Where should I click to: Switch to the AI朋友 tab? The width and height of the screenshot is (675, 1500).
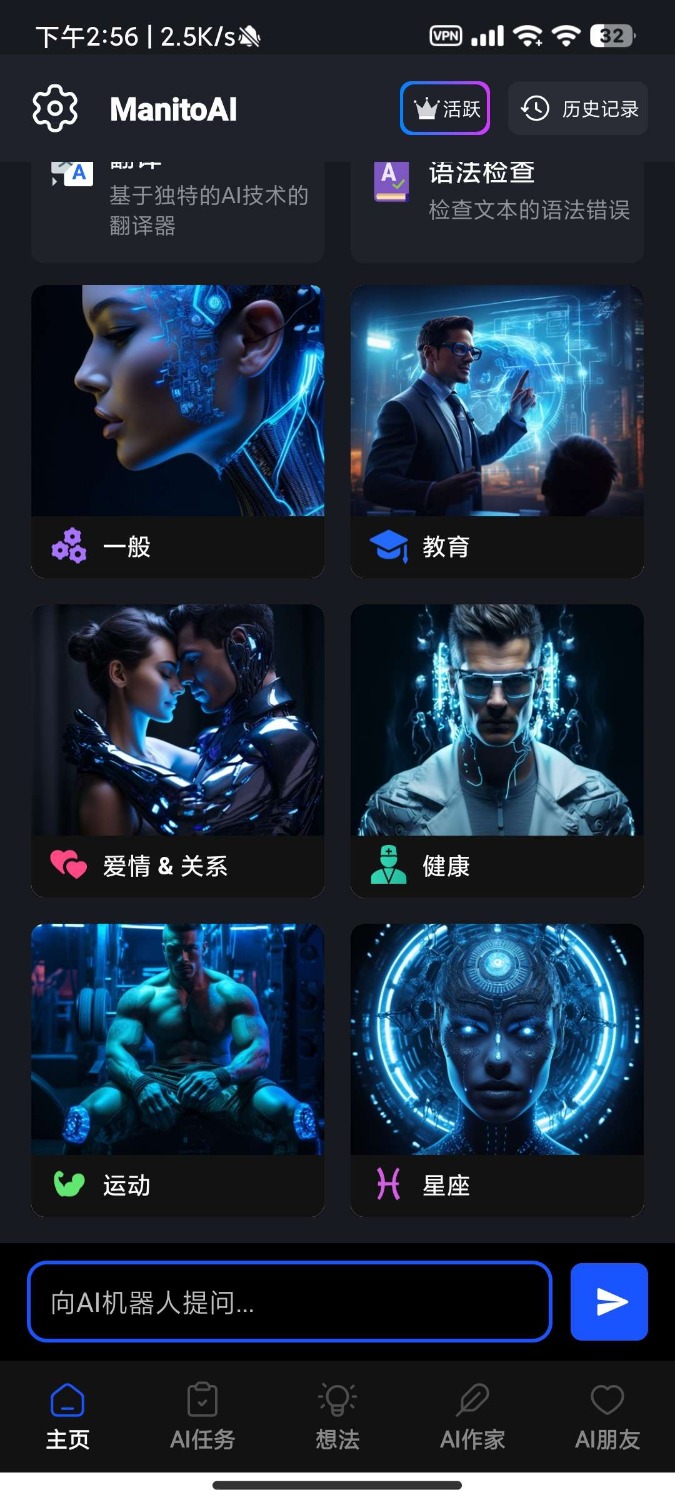tap(607, 1417)
